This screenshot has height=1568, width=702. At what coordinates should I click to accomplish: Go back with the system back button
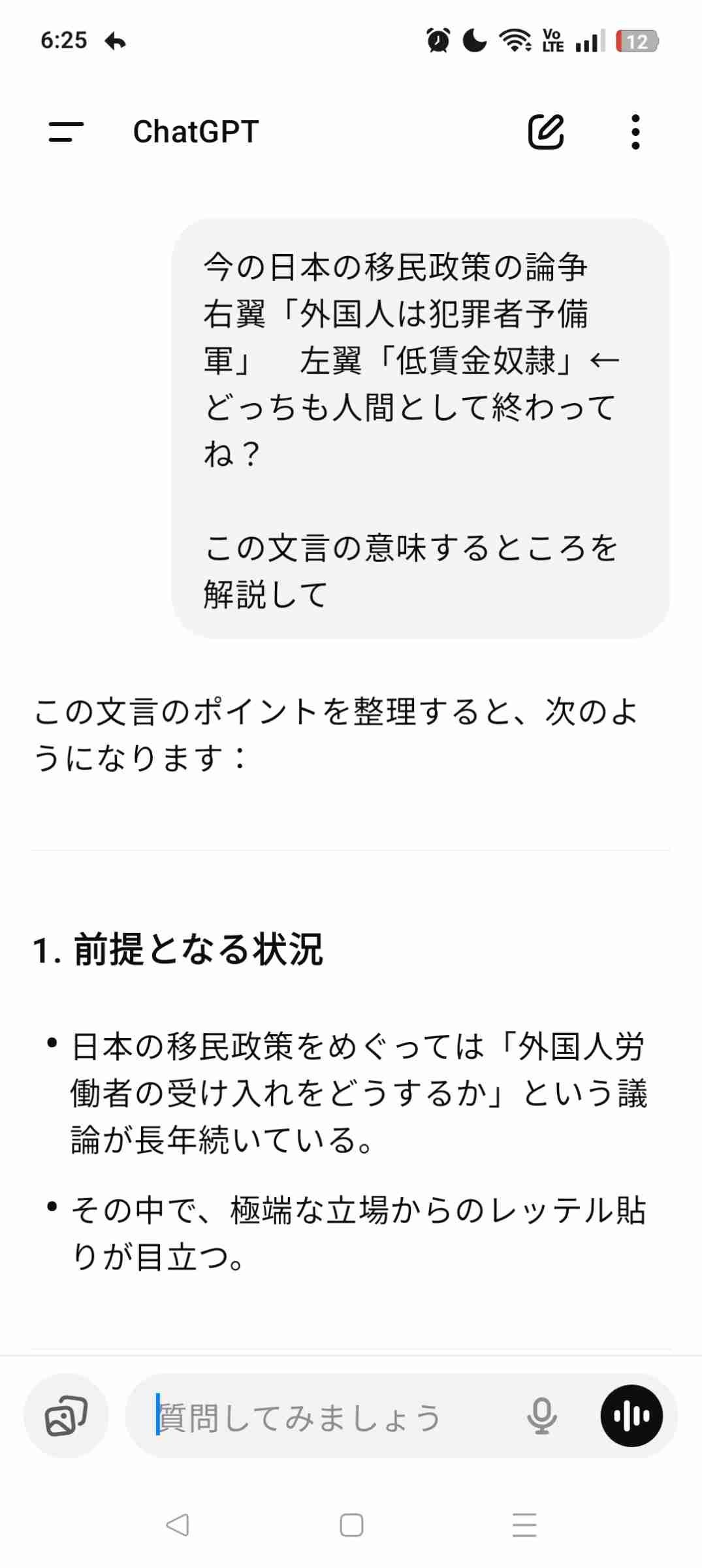[x=177, y=1525]
